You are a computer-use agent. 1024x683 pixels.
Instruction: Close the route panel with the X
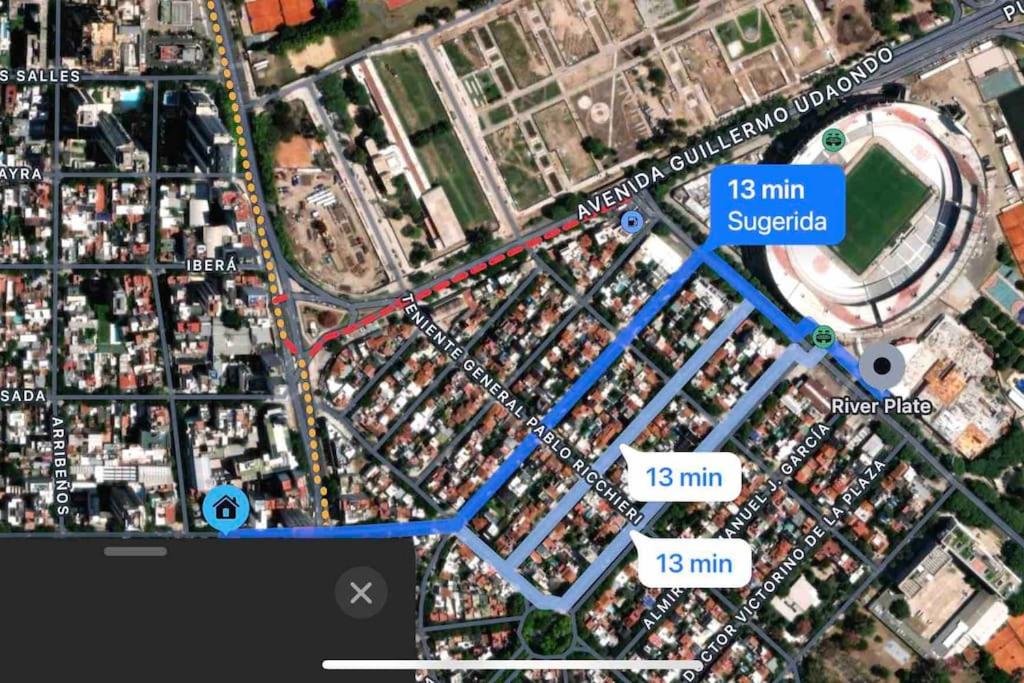[361, 593]
